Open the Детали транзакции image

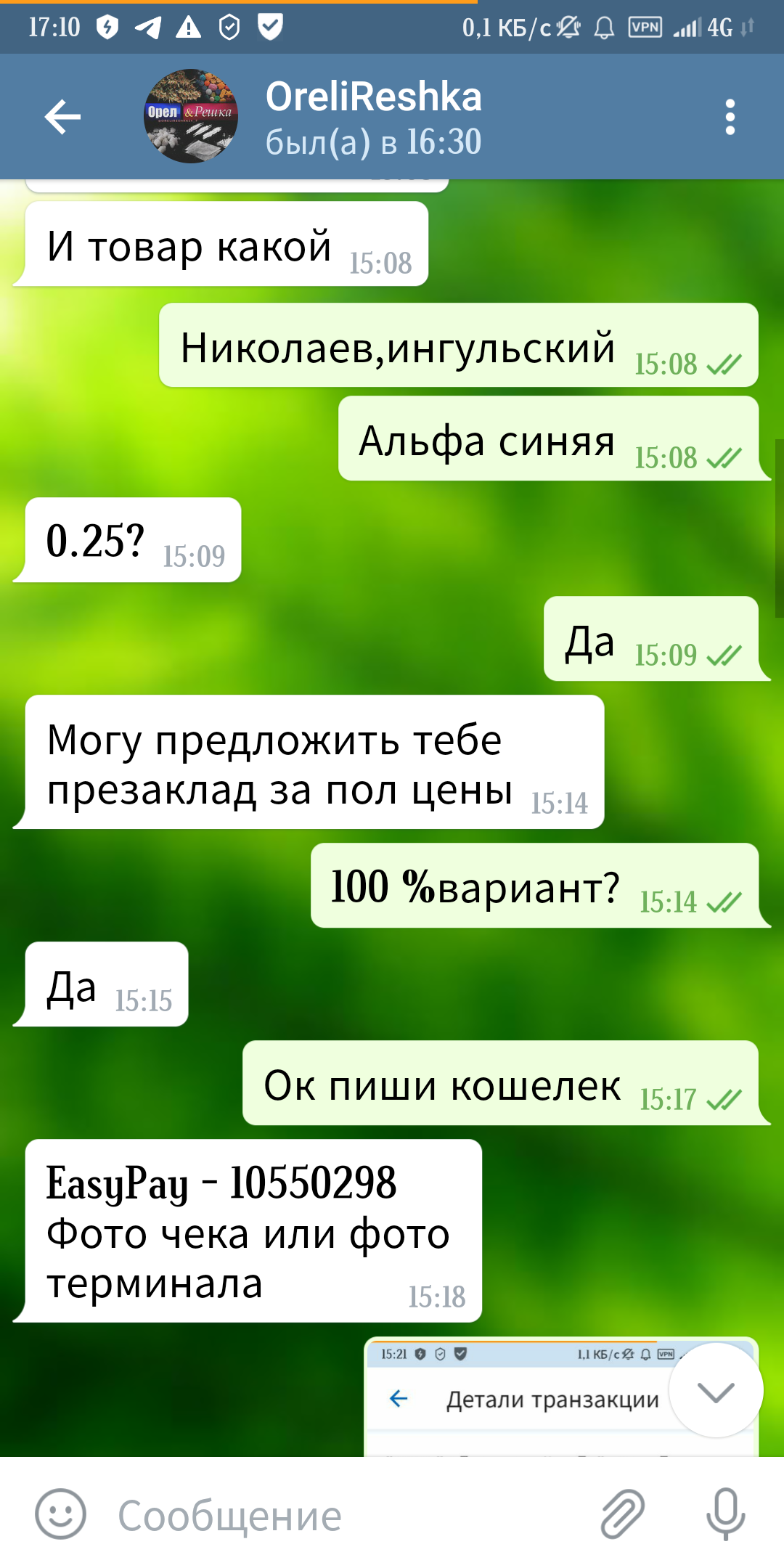[561, 1397]
